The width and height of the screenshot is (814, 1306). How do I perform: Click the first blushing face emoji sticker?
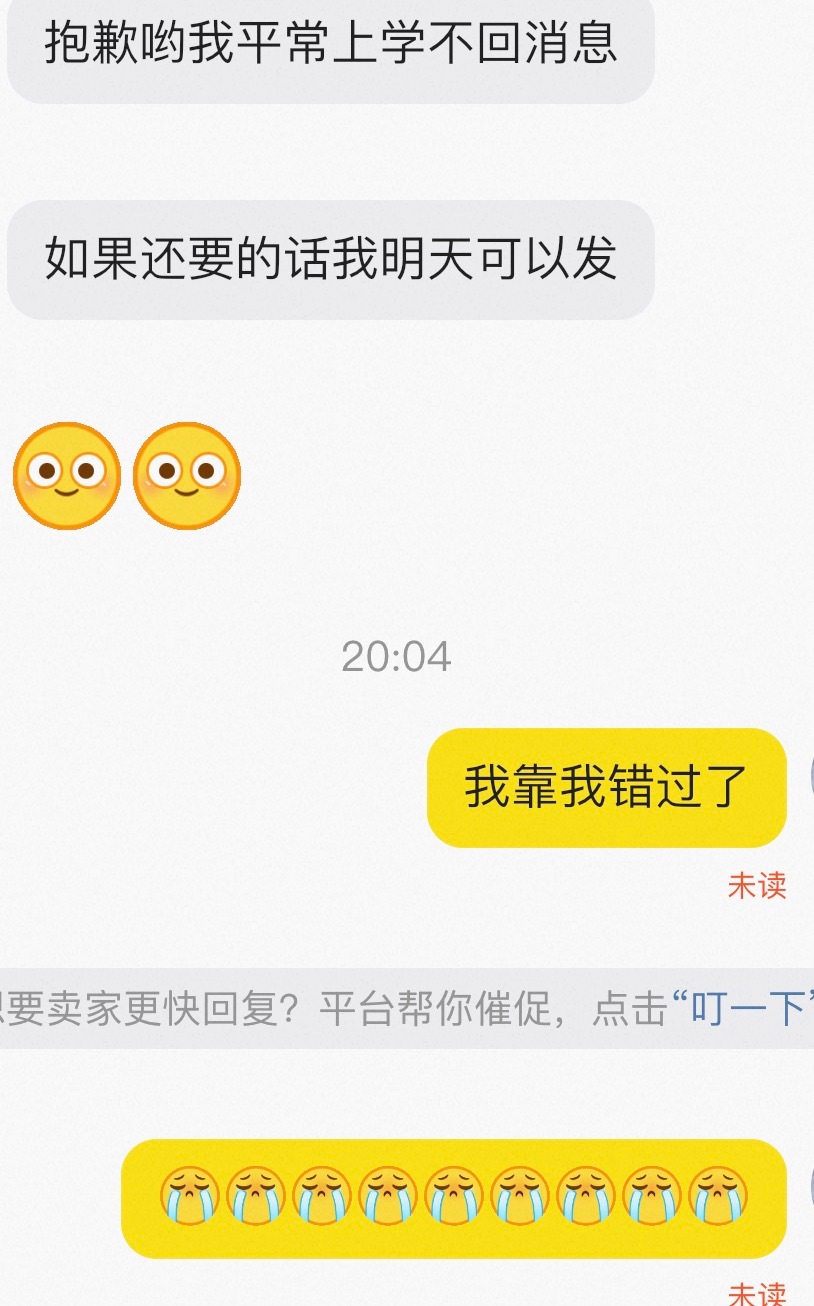coord(67,476)
